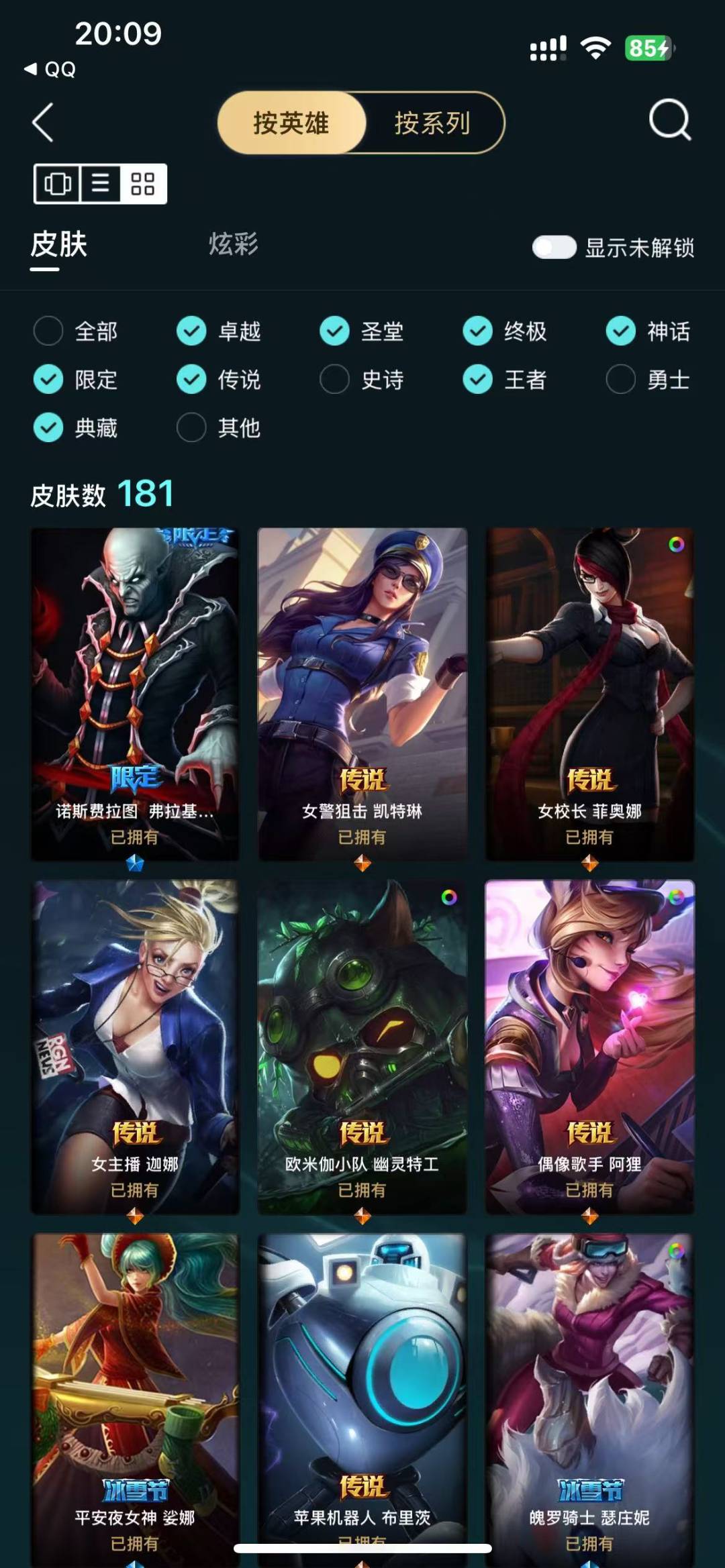The image size is (725, 1568).
Task: Select the carousel view layout icon
Action: 58,183
